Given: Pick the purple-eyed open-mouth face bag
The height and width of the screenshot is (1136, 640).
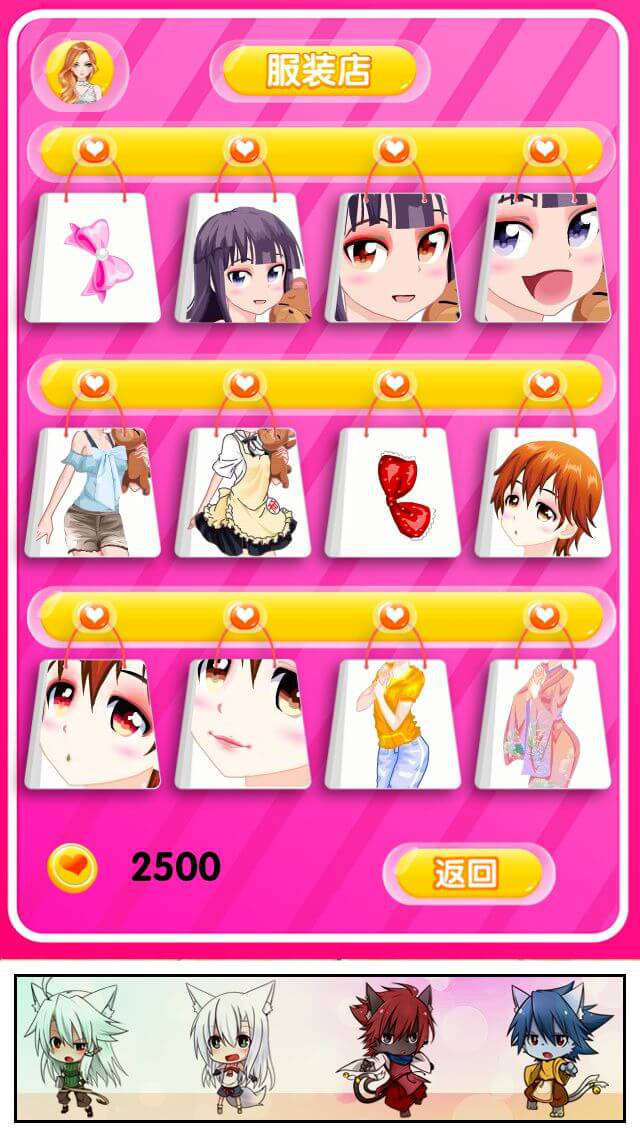Looking at the screenshot, I should click(x=544, y=260).
